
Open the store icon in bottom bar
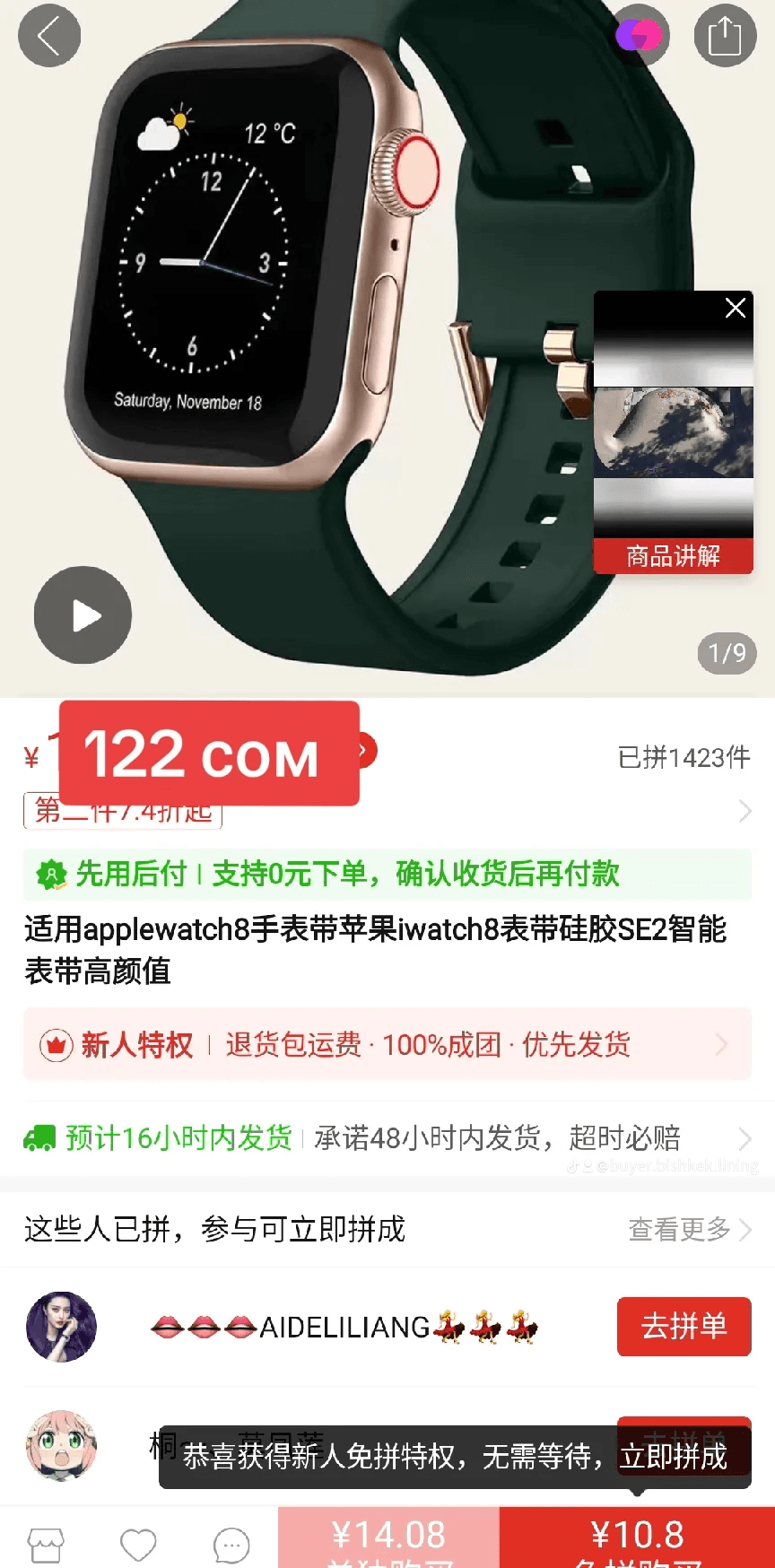[46, 1545]
